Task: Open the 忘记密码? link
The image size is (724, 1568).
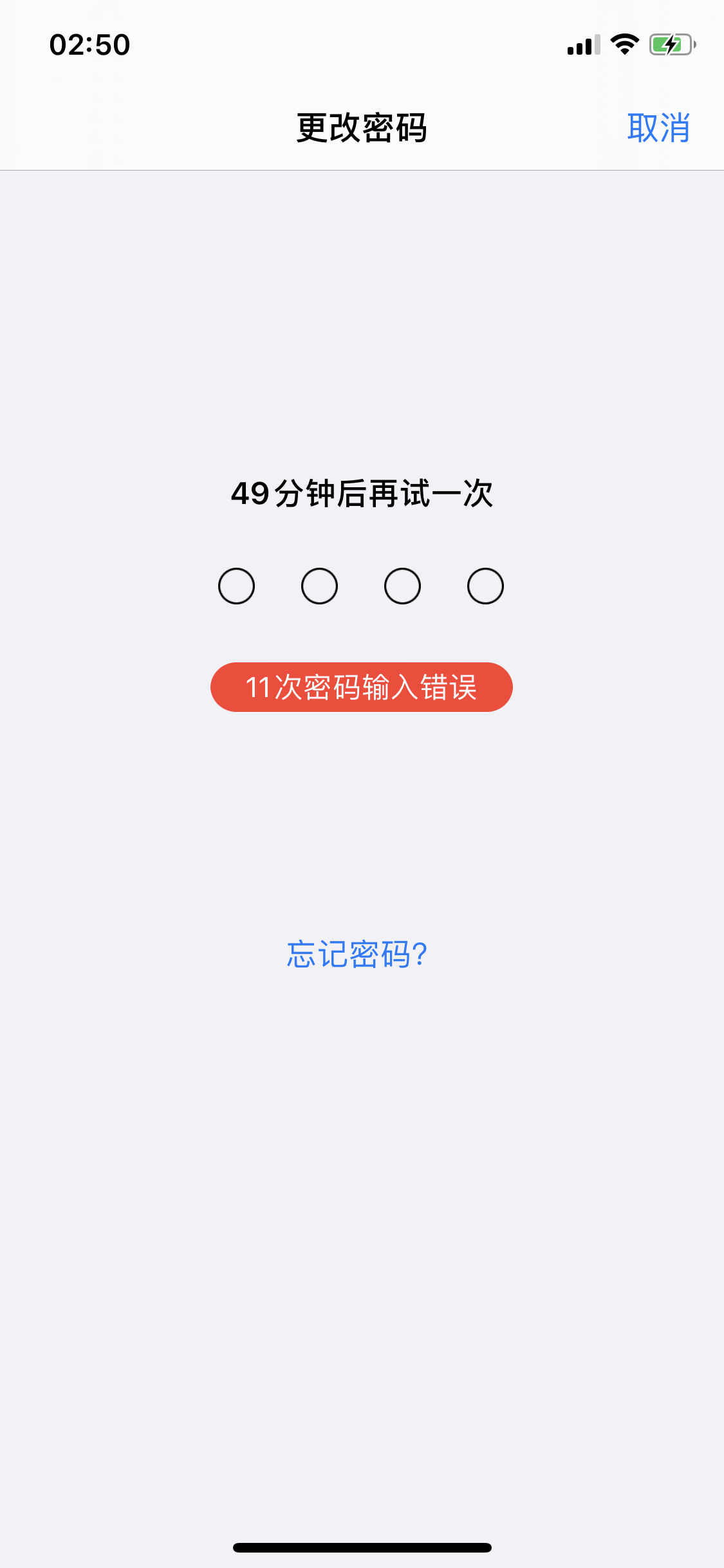Action: 357,954
